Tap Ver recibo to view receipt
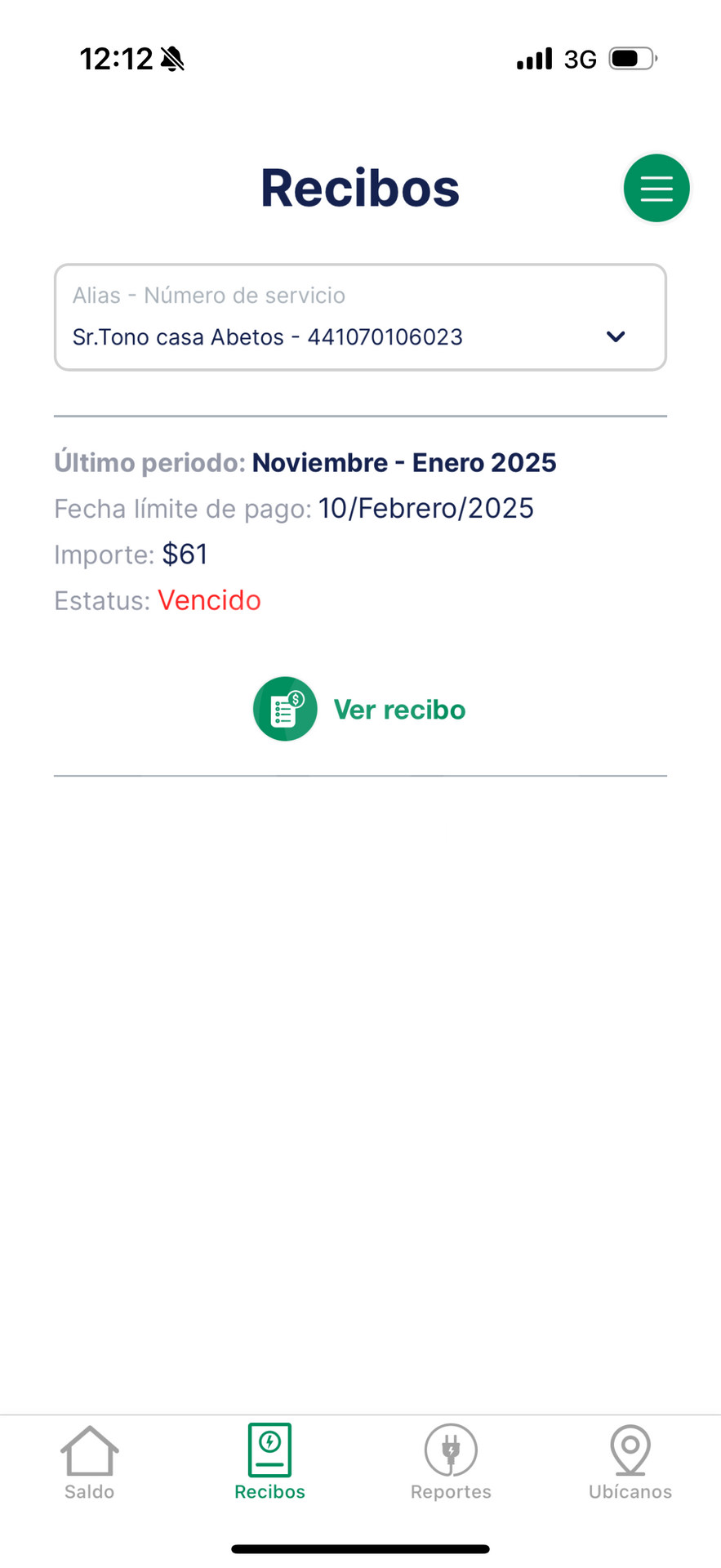Image resolution: width=721 pixels, height=1568 pixels. [x=359, y=709]
